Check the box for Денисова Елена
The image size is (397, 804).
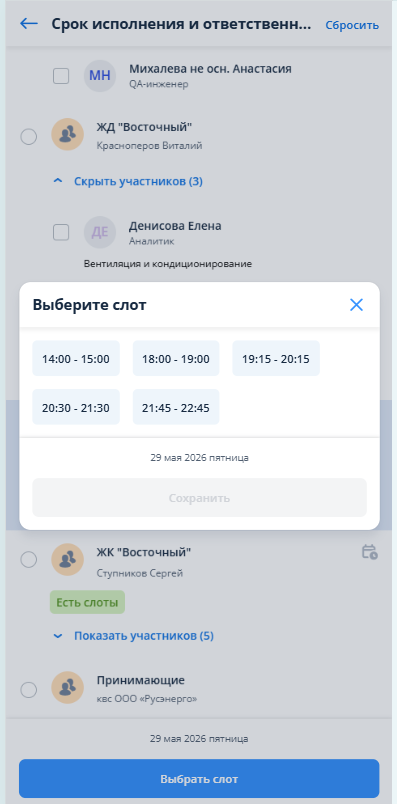click(61, 232)
